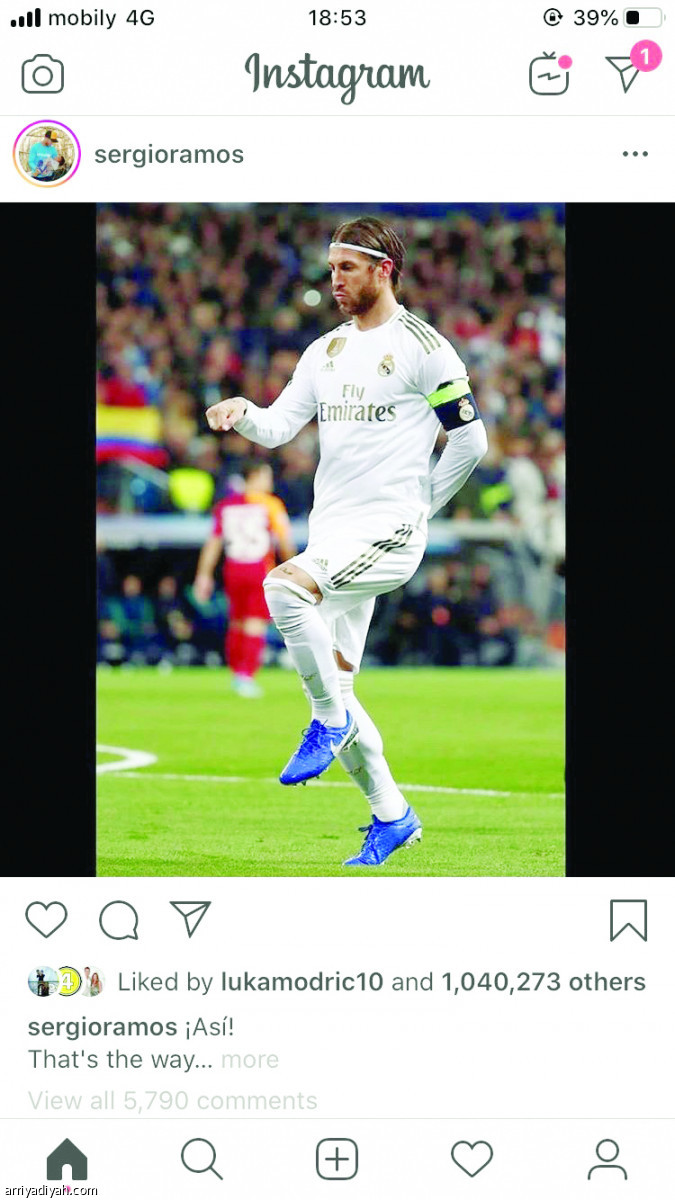Image resolution: width=675 pixels, height=1200 pixels.
Task: Like the sergioramos post
Action: tap(46, 920)
